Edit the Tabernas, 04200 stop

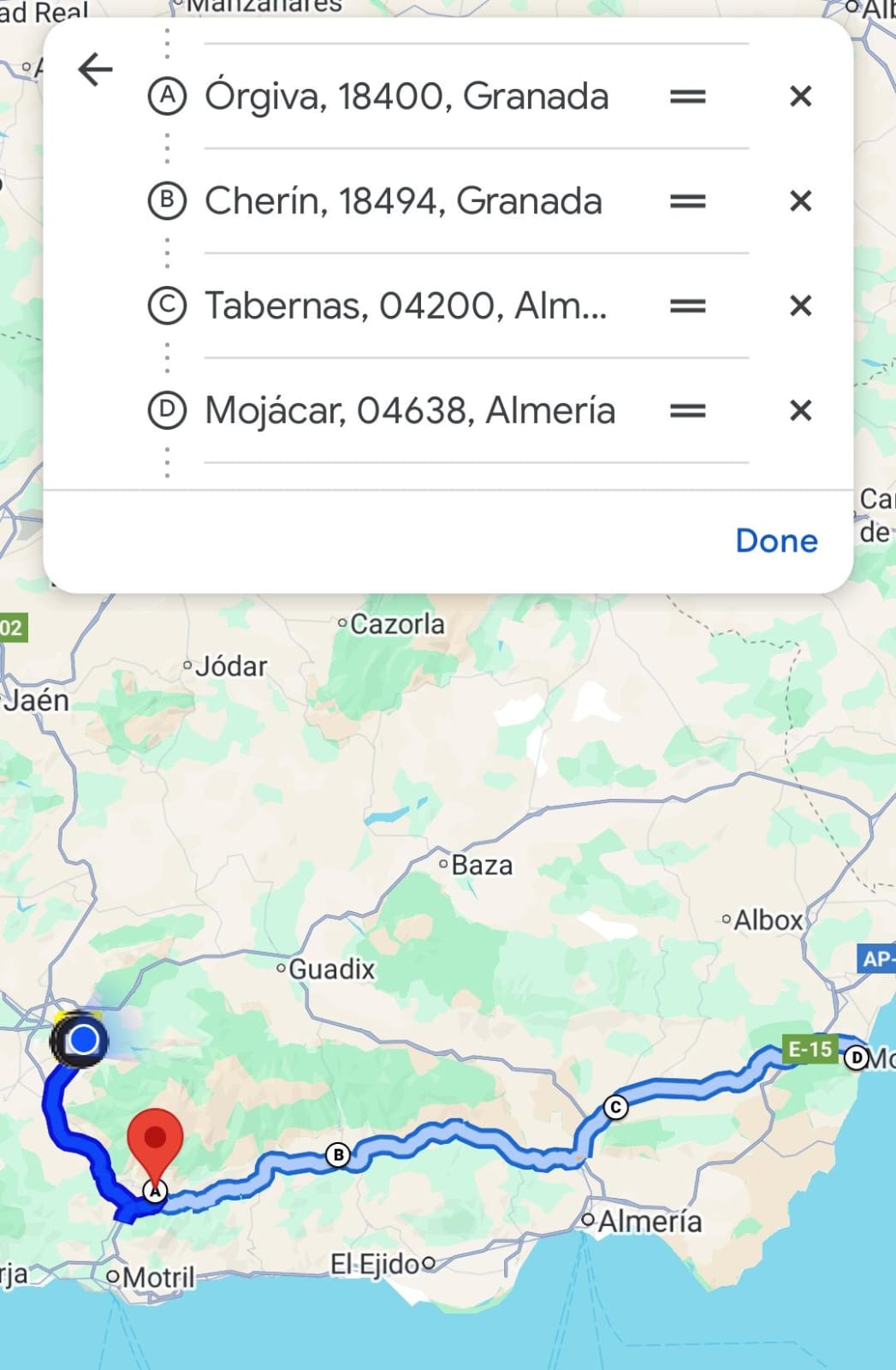click(406, 306)
